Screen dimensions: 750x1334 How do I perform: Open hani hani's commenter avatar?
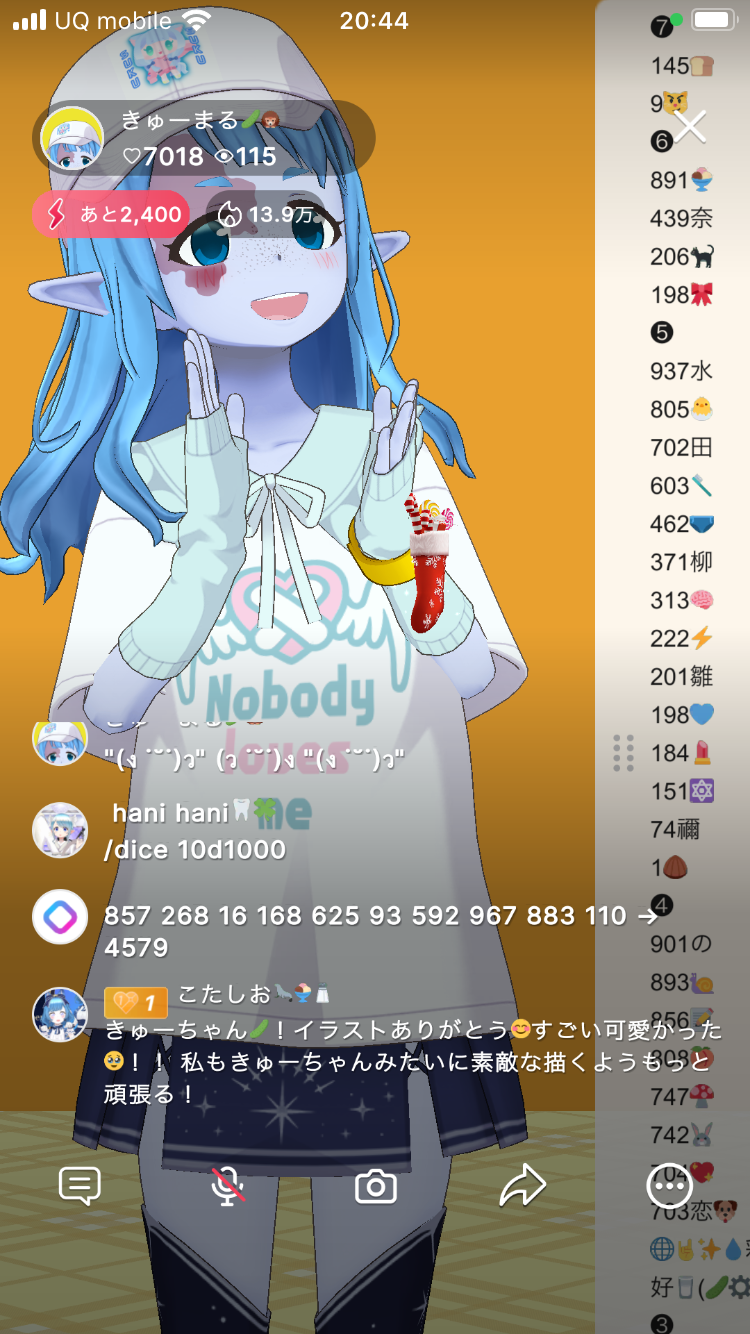click(60, 830)
